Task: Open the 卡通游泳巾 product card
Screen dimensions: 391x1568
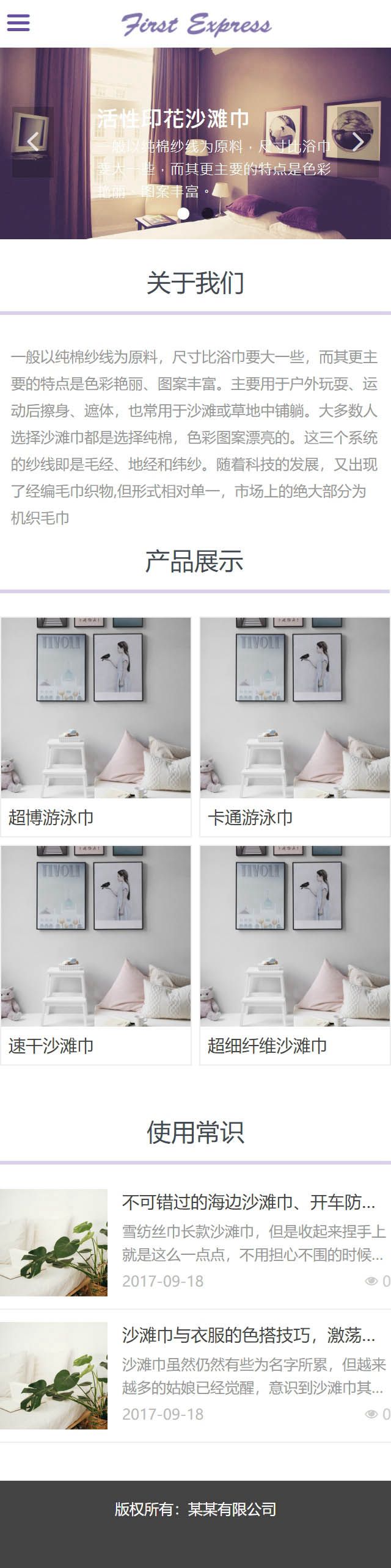Action: (x=295, y=726)
